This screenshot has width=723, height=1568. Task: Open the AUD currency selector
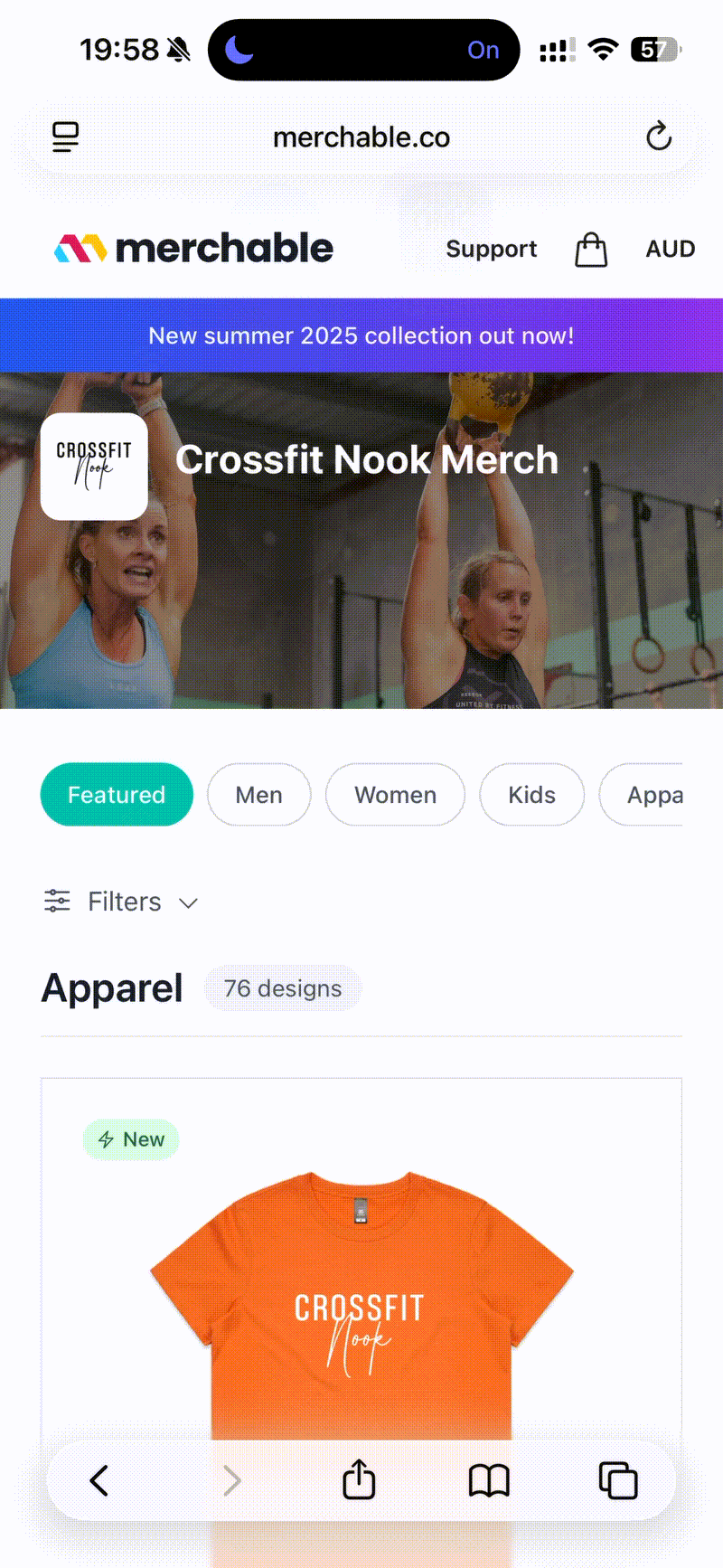click(x=670, y=249)
